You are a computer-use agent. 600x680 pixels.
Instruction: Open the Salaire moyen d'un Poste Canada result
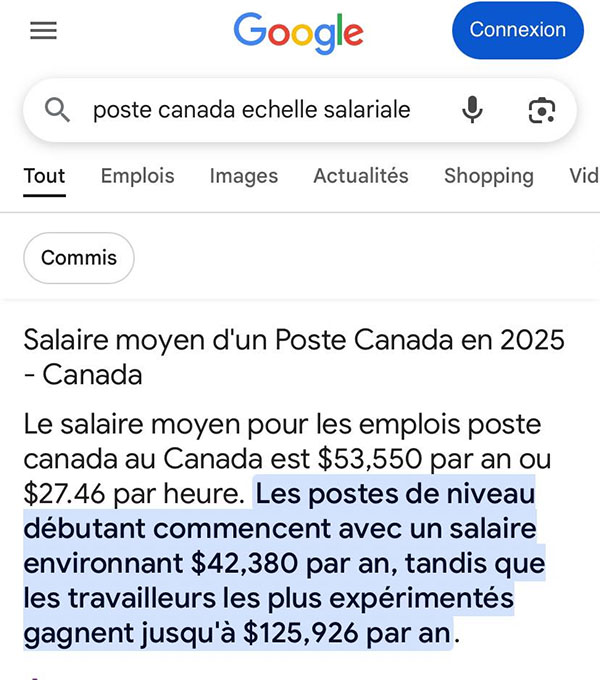point(294,356)
